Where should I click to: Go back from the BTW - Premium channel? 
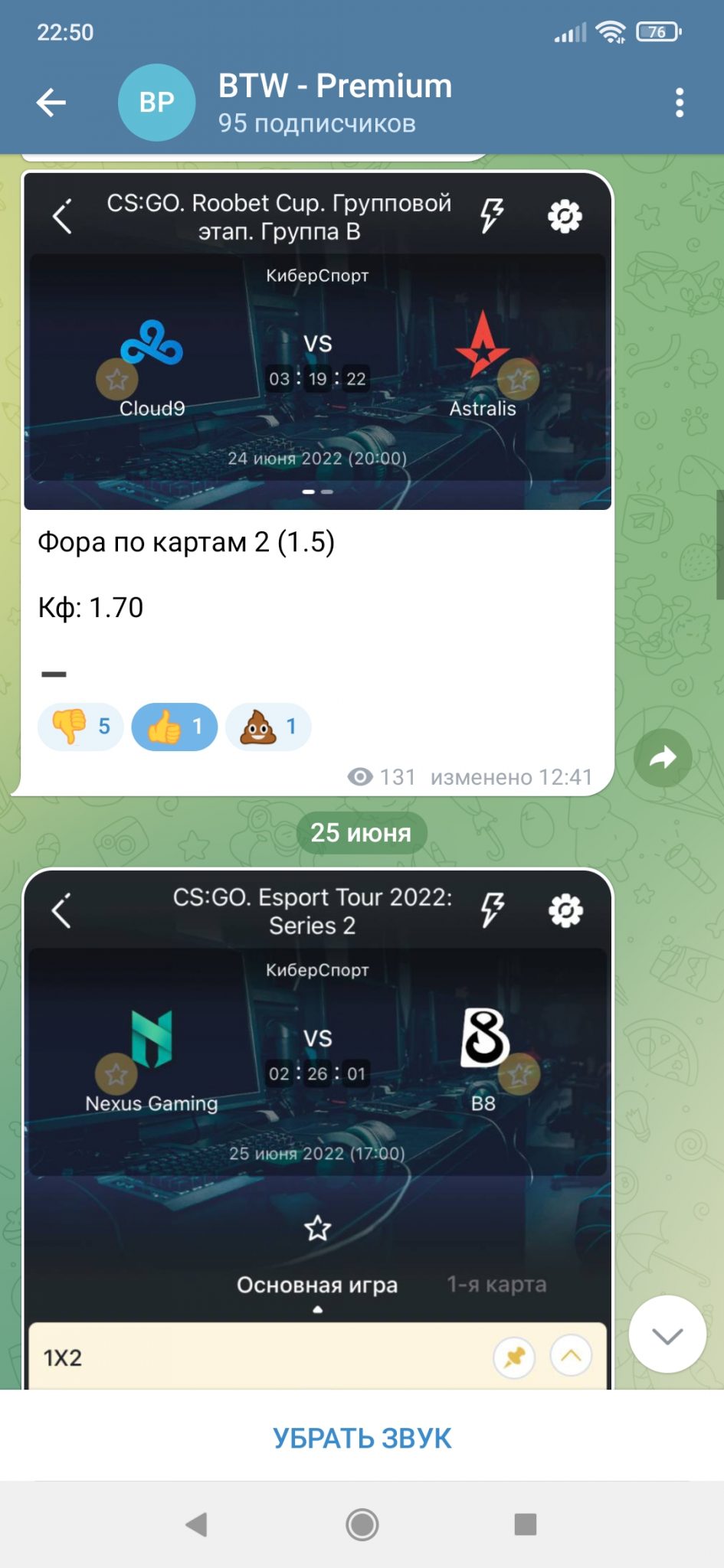pyautogui.click(x=51, y=103)
